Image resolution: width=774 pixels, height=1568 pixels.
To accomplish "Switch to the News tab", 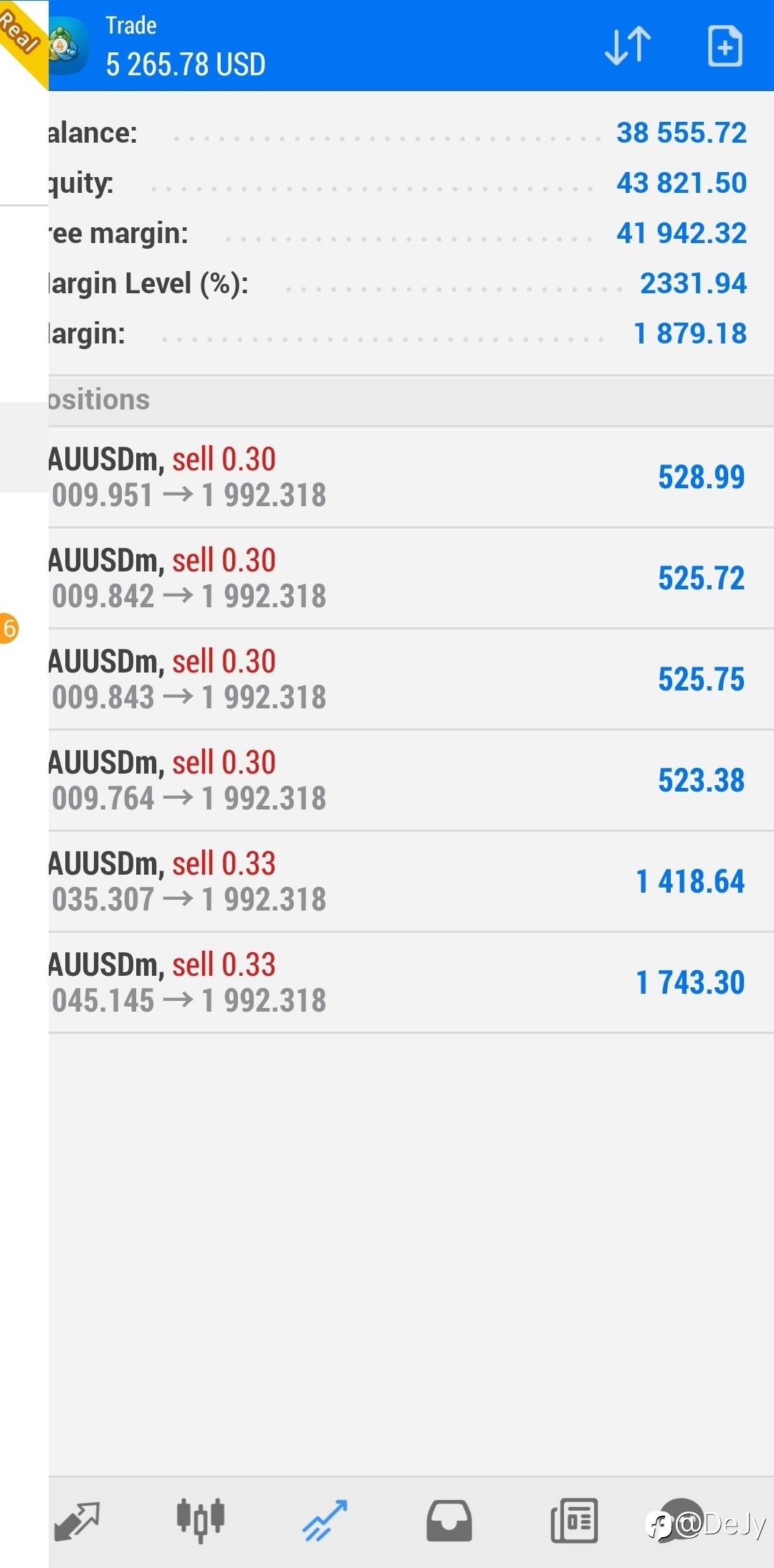I will [574, 1520].
